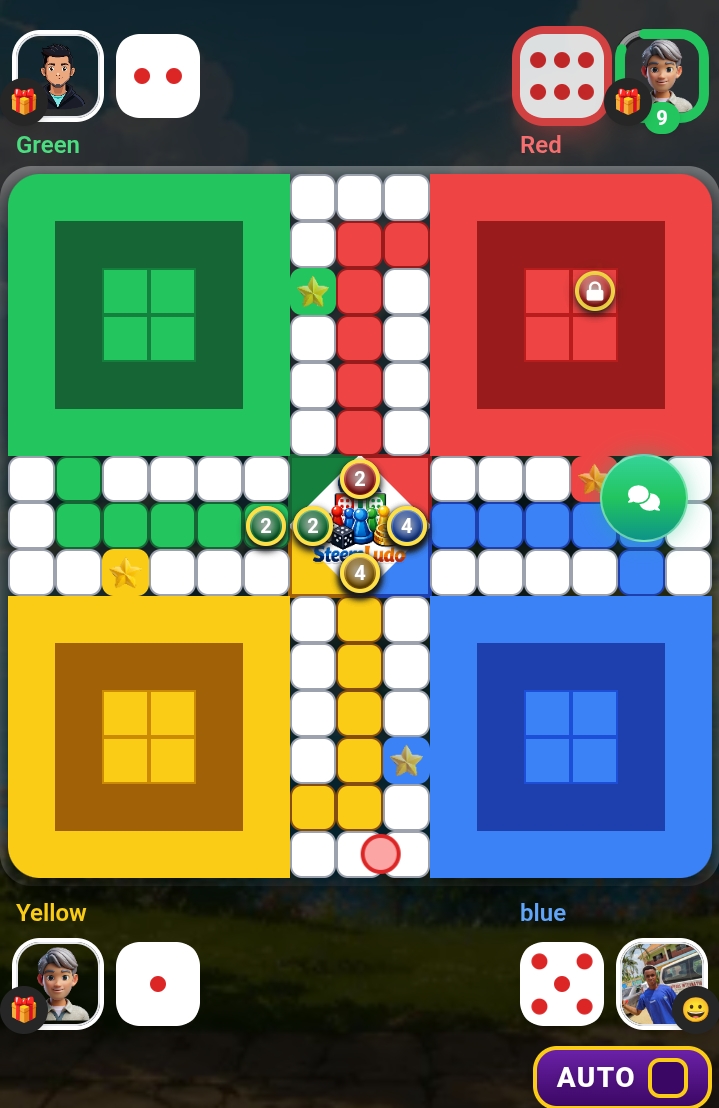
Task: Open the gift icon on Yellow's avatar
Action: click(23, 1010)
